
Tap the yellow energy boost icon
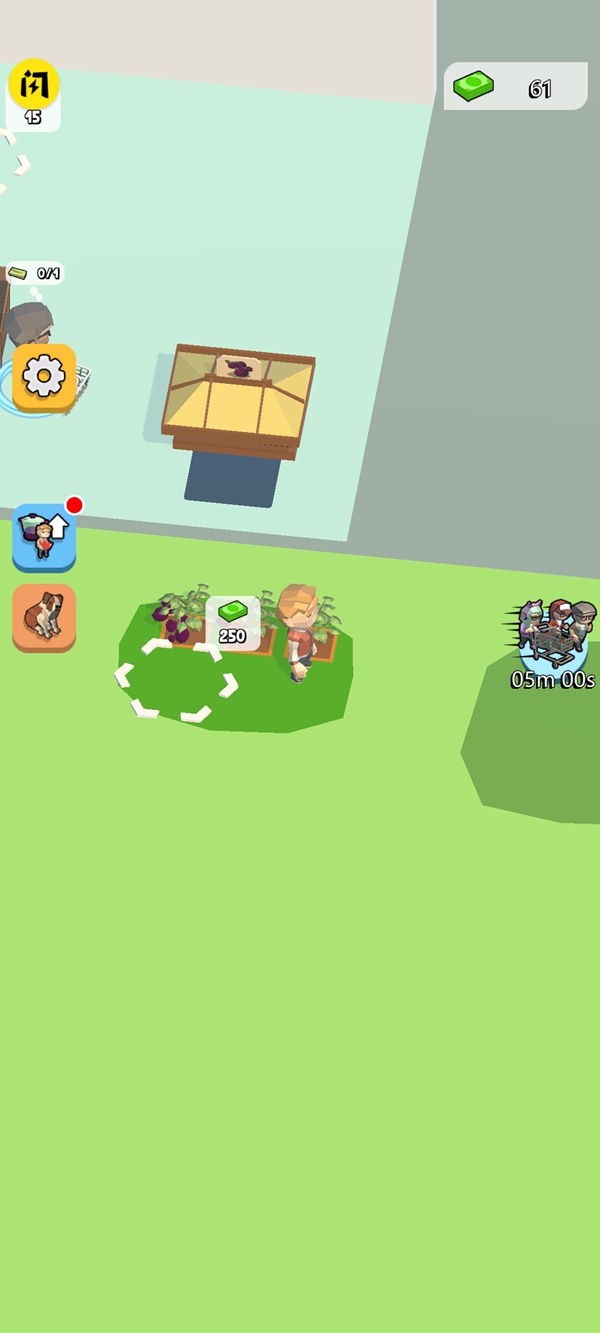34,86
